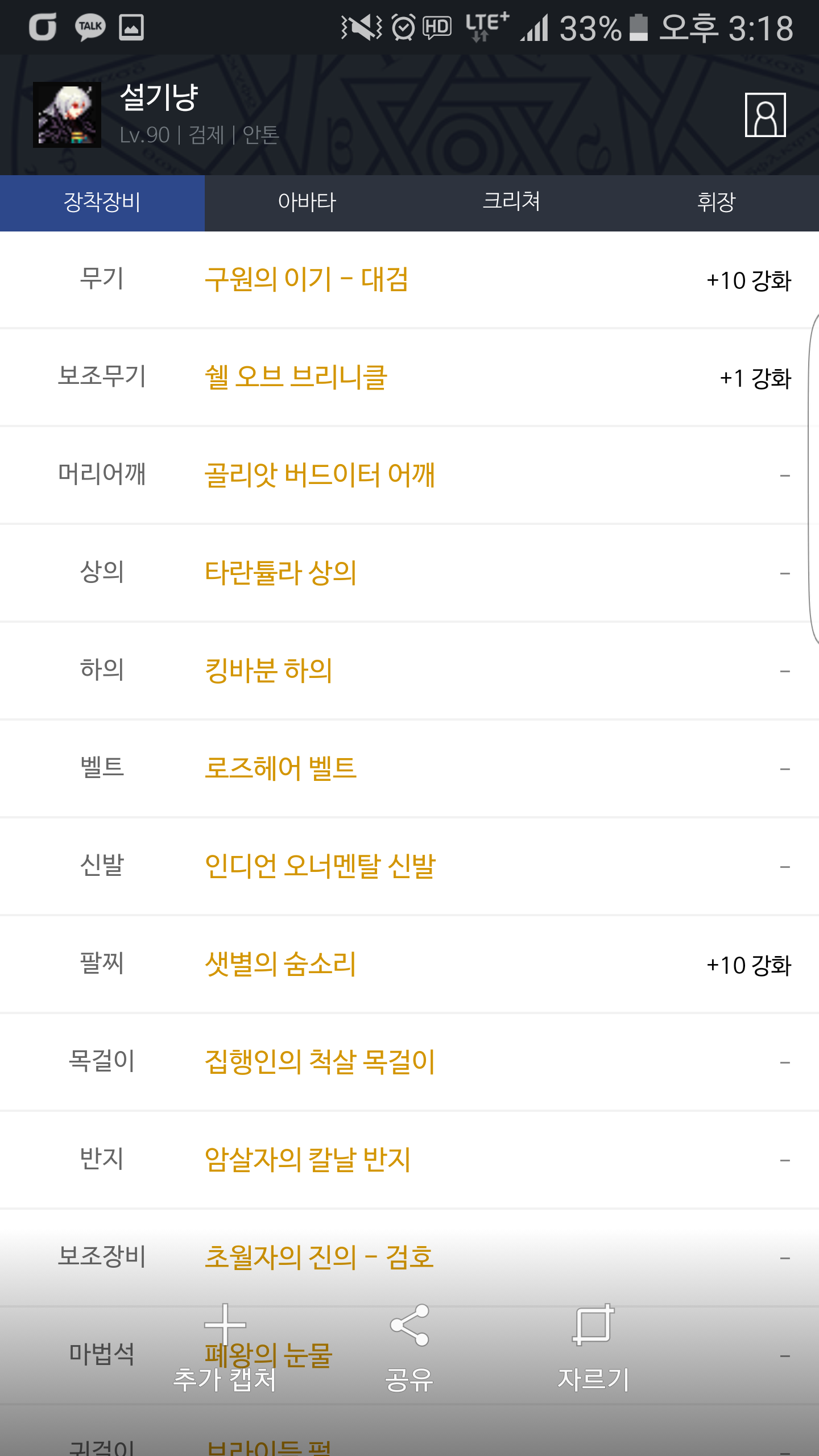Switch to the 아바타 tab
The width and height of the screenshot is (819, 1456).
(307, 202)
